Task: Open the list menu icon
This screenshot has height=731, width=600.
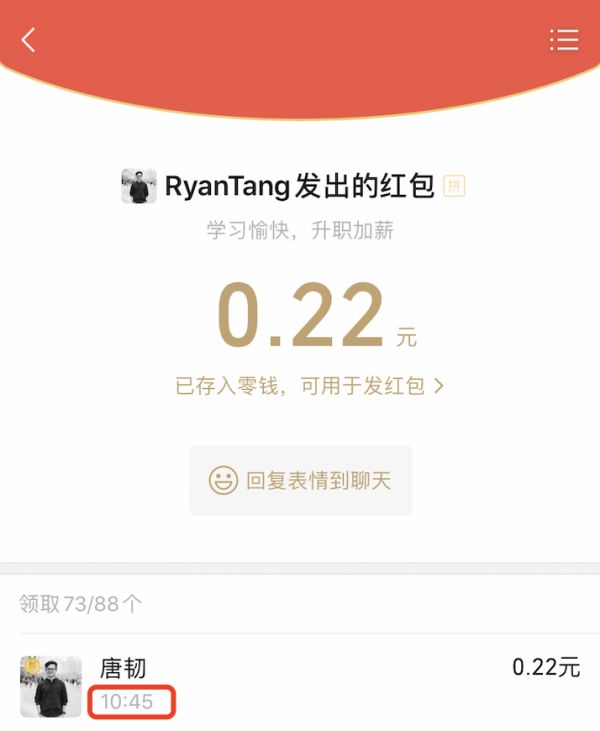Action: point(564,40)
